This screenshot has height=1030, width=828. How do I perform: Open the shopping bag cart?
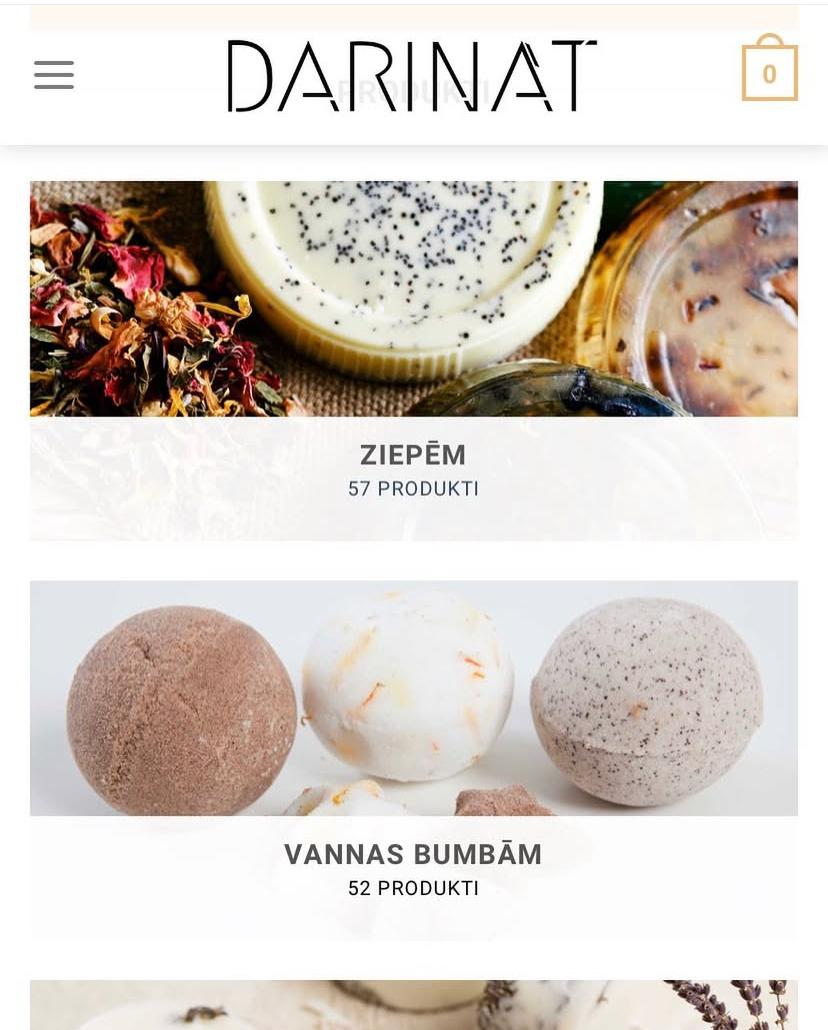pyautogui.click(x=769, y=71)
